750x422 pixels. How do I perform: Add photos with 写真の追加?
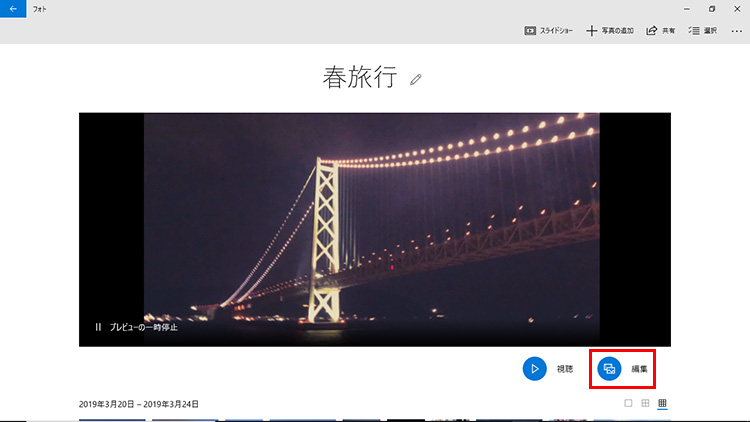tap(610, 31)
